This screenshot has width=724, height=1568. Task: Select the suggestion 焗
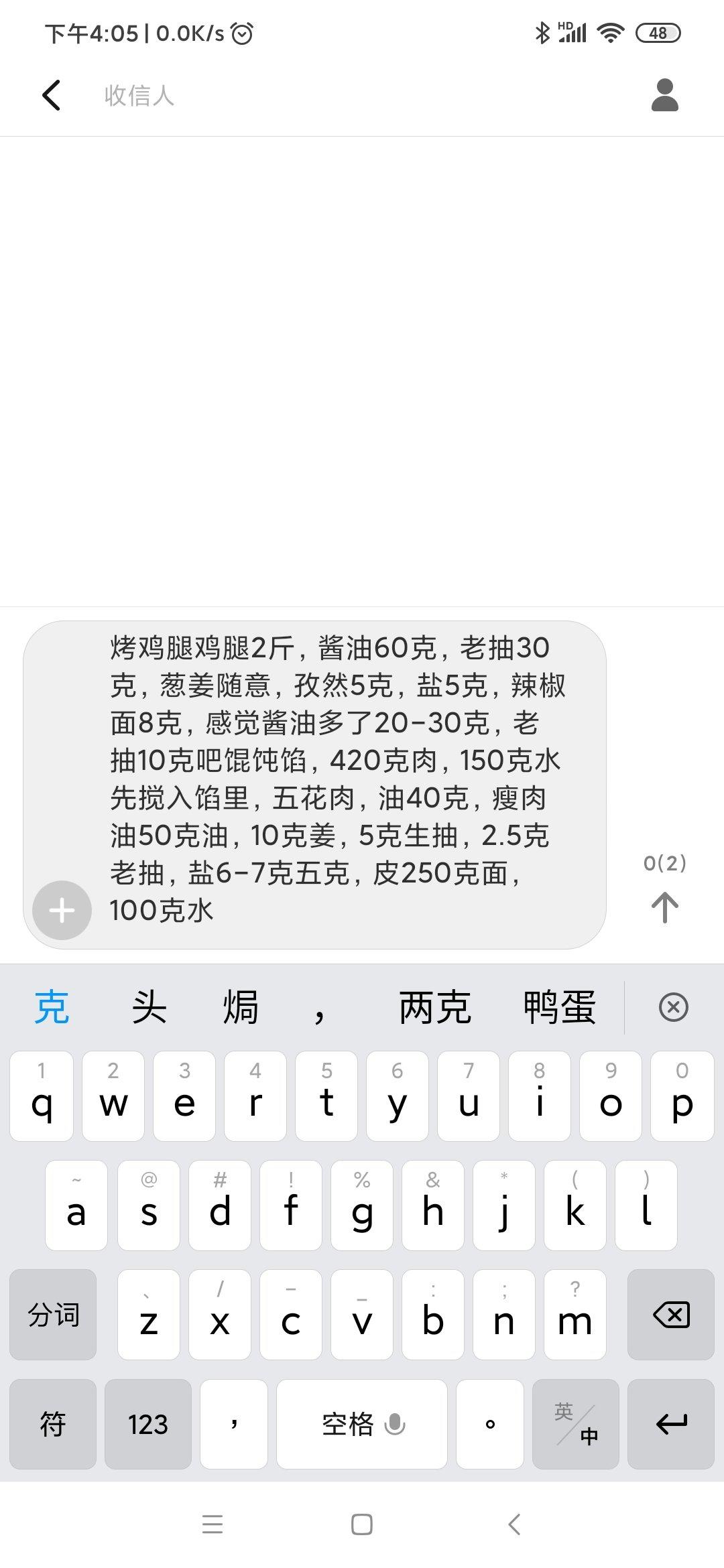[x=241, y=1007]
